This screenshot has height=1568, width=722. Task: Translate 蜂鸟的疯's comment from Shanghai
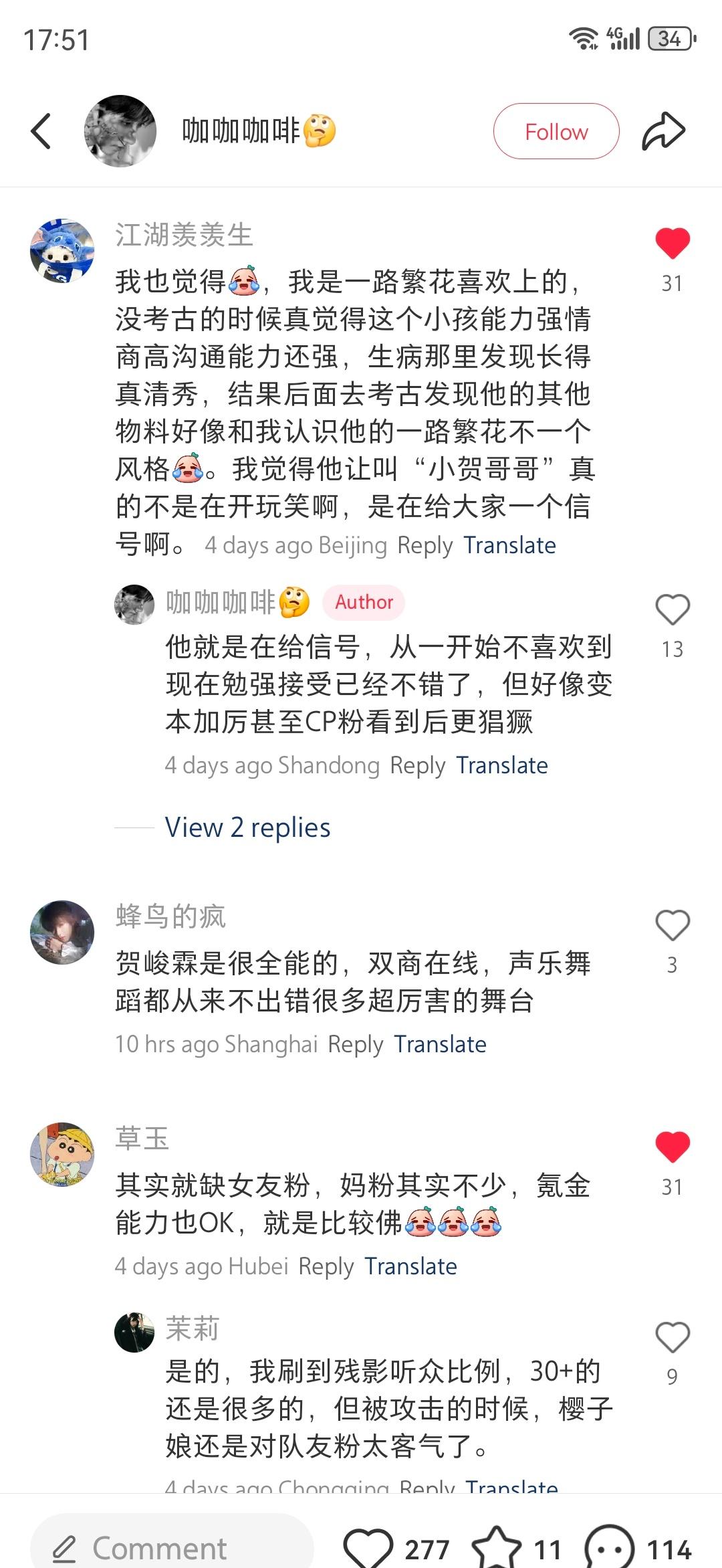(440, 1044)
